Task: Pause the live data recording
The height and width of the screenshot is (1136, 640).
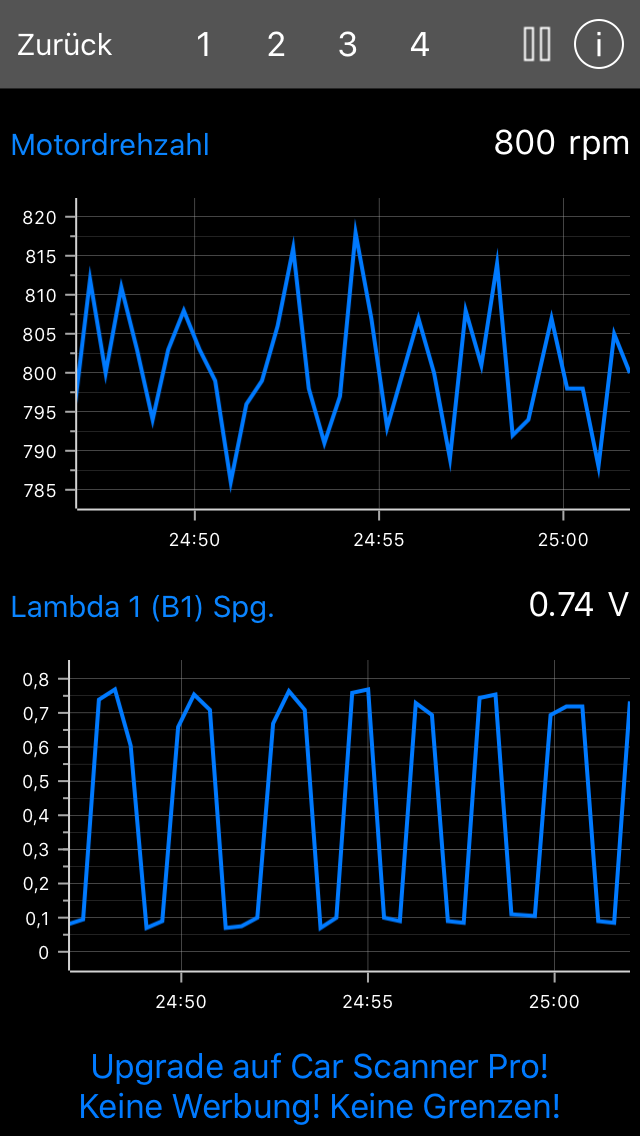Action: pos(537,45)
